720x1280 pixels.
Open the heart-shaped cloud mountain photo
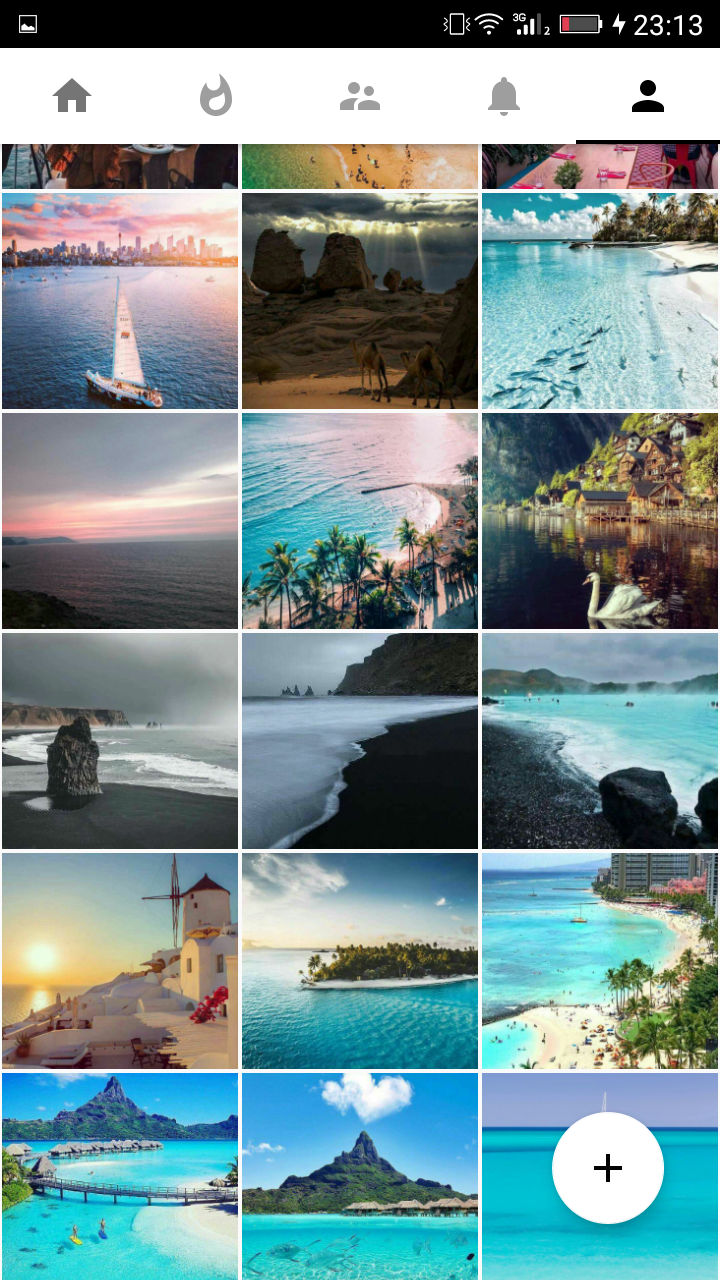pos(360,1176)
